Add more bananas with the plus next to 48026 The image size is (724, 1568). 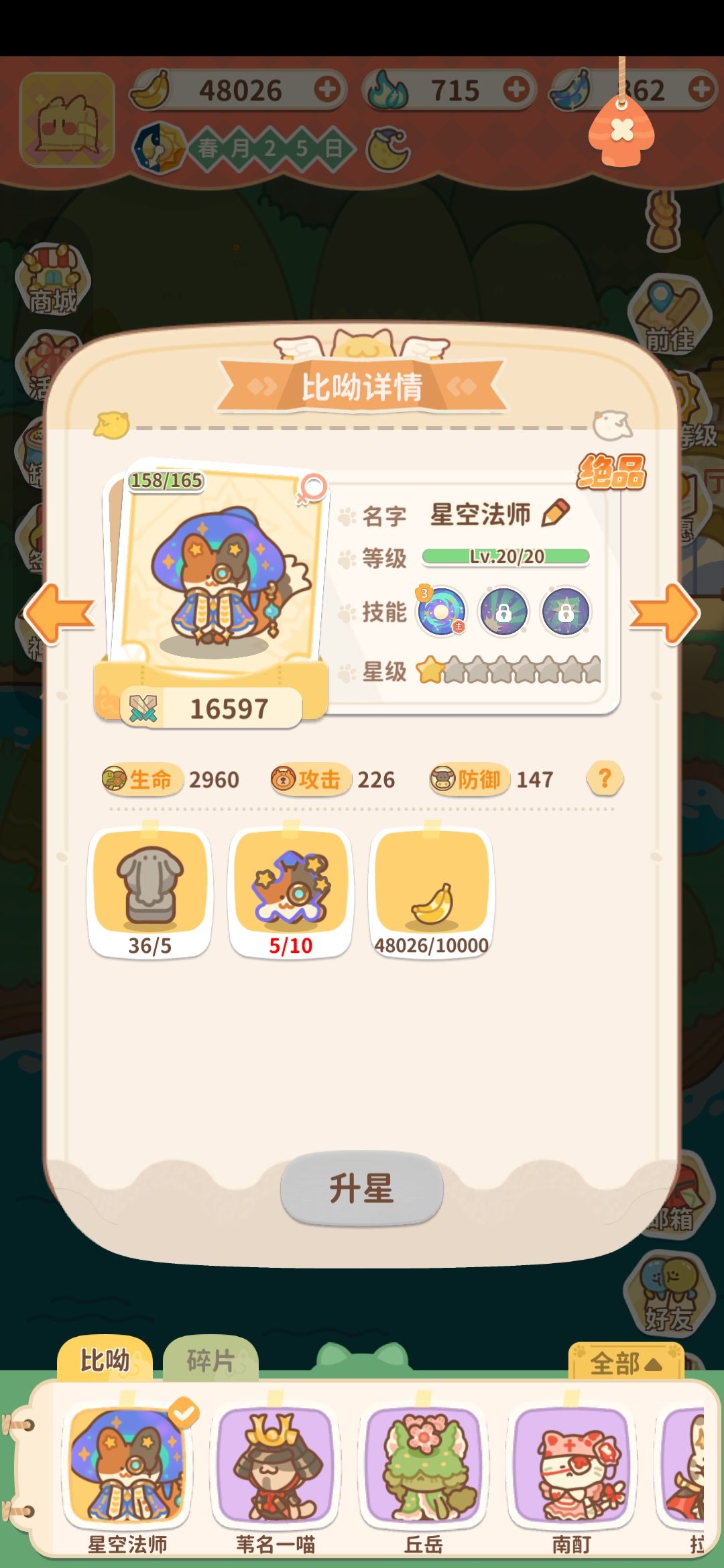tap(326, 90)
